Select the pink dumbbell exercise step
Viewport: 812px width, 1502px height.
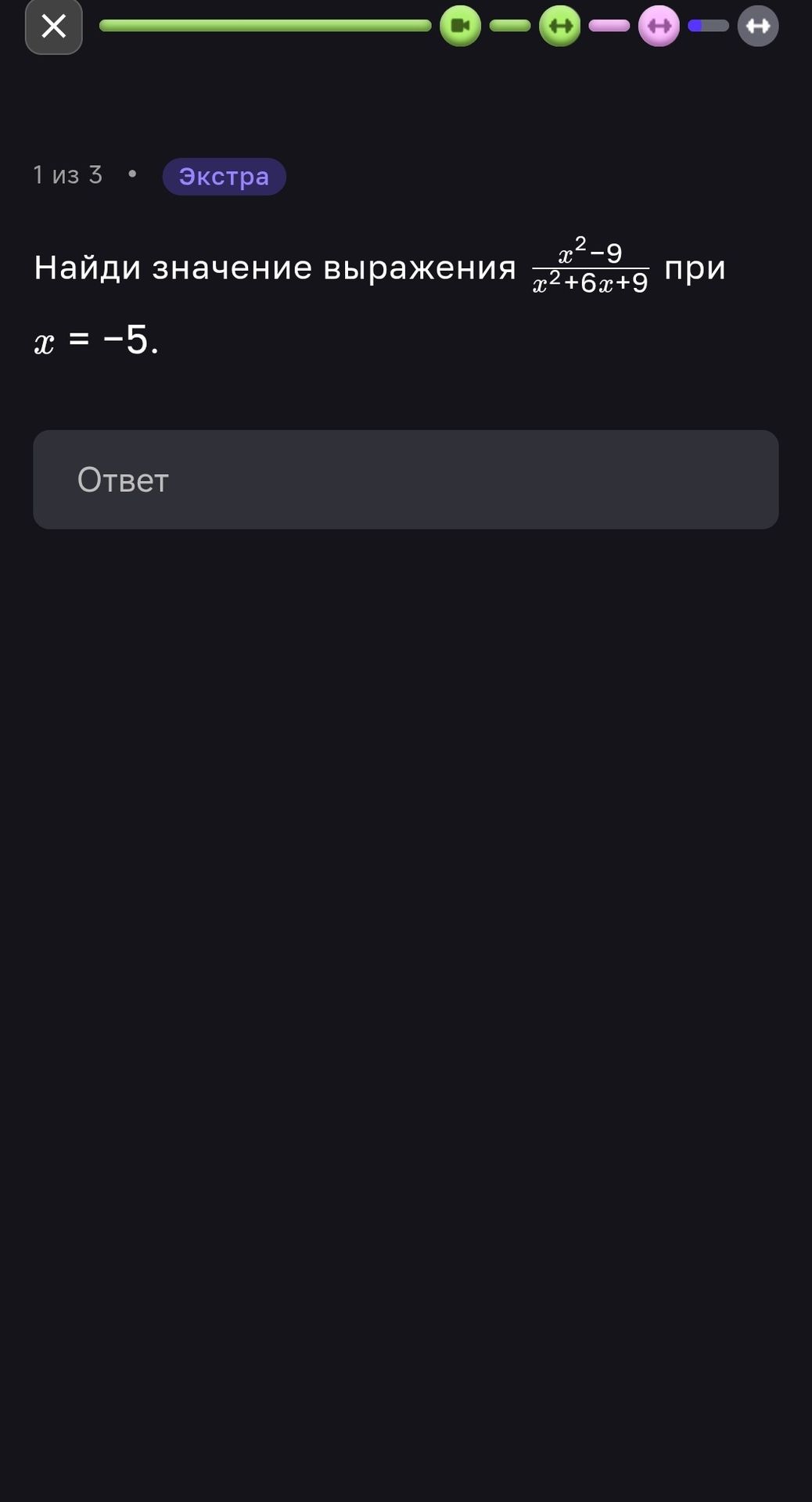click(x=659, y=26)
